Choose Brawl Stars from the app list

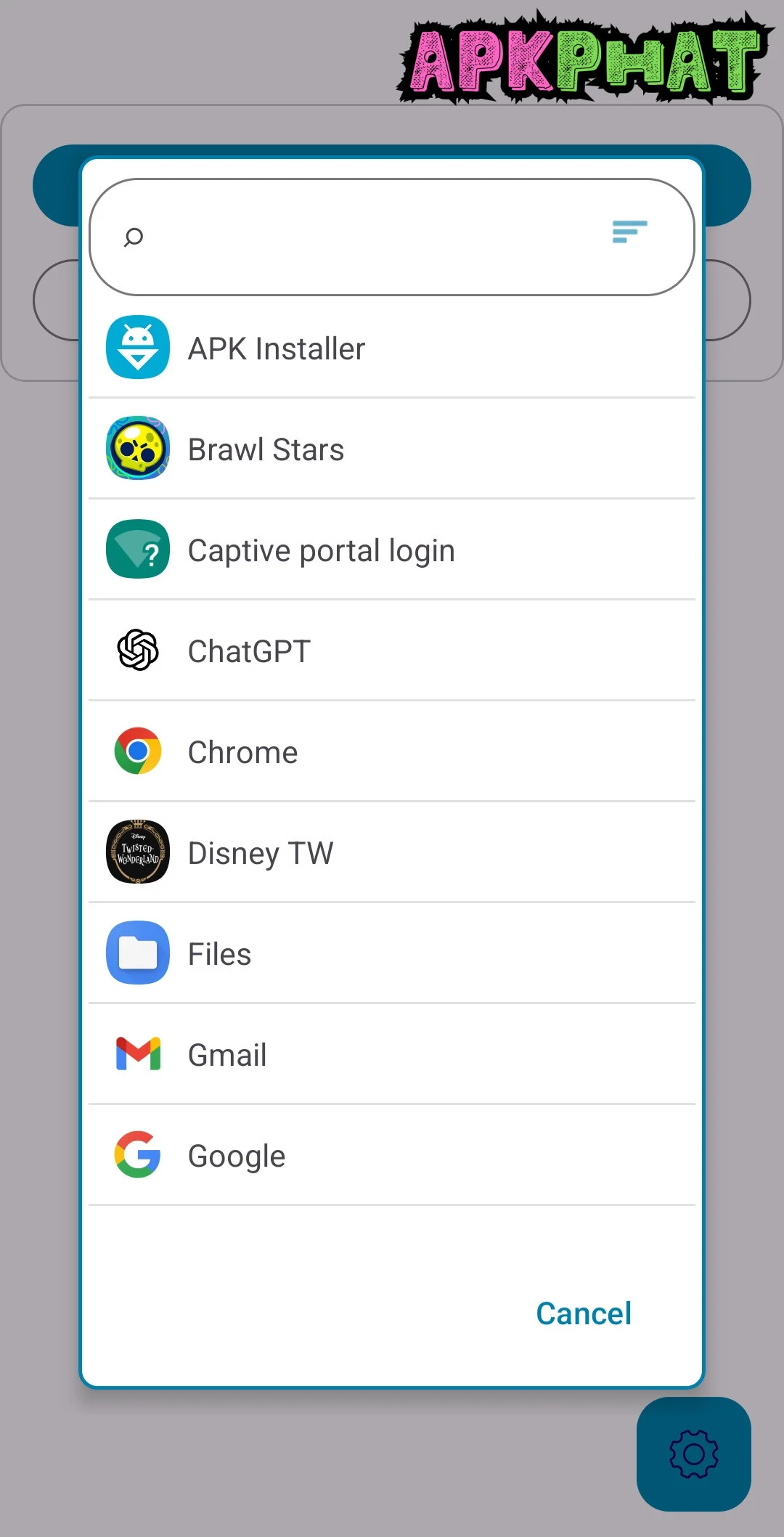pyautogui.click(x=392, y=449)
